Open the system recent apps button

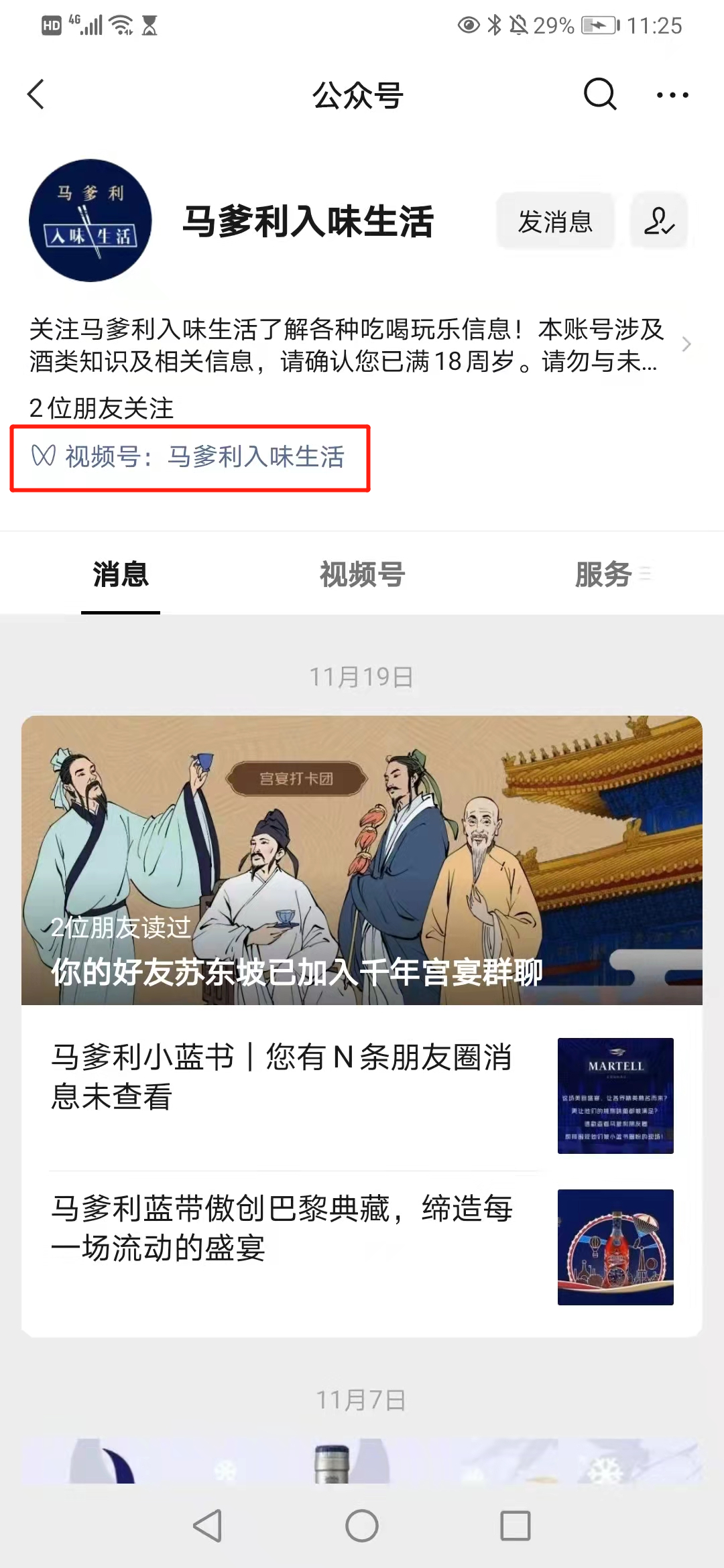pyautogui.click(x=516, y=1526)
